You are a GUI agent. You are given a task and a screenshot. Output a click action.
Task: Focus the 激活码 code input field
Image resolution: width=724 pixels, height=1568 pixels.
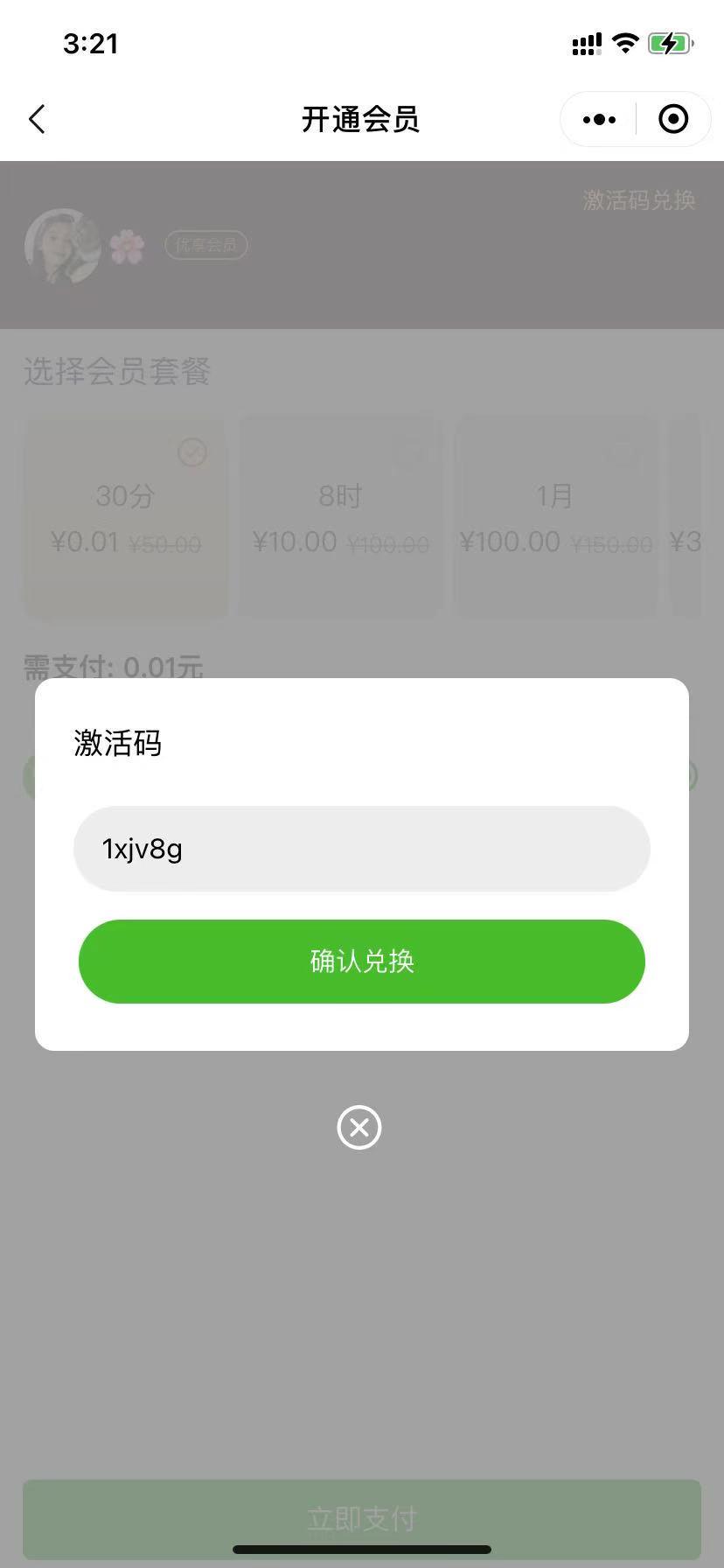tap(361, 849)
